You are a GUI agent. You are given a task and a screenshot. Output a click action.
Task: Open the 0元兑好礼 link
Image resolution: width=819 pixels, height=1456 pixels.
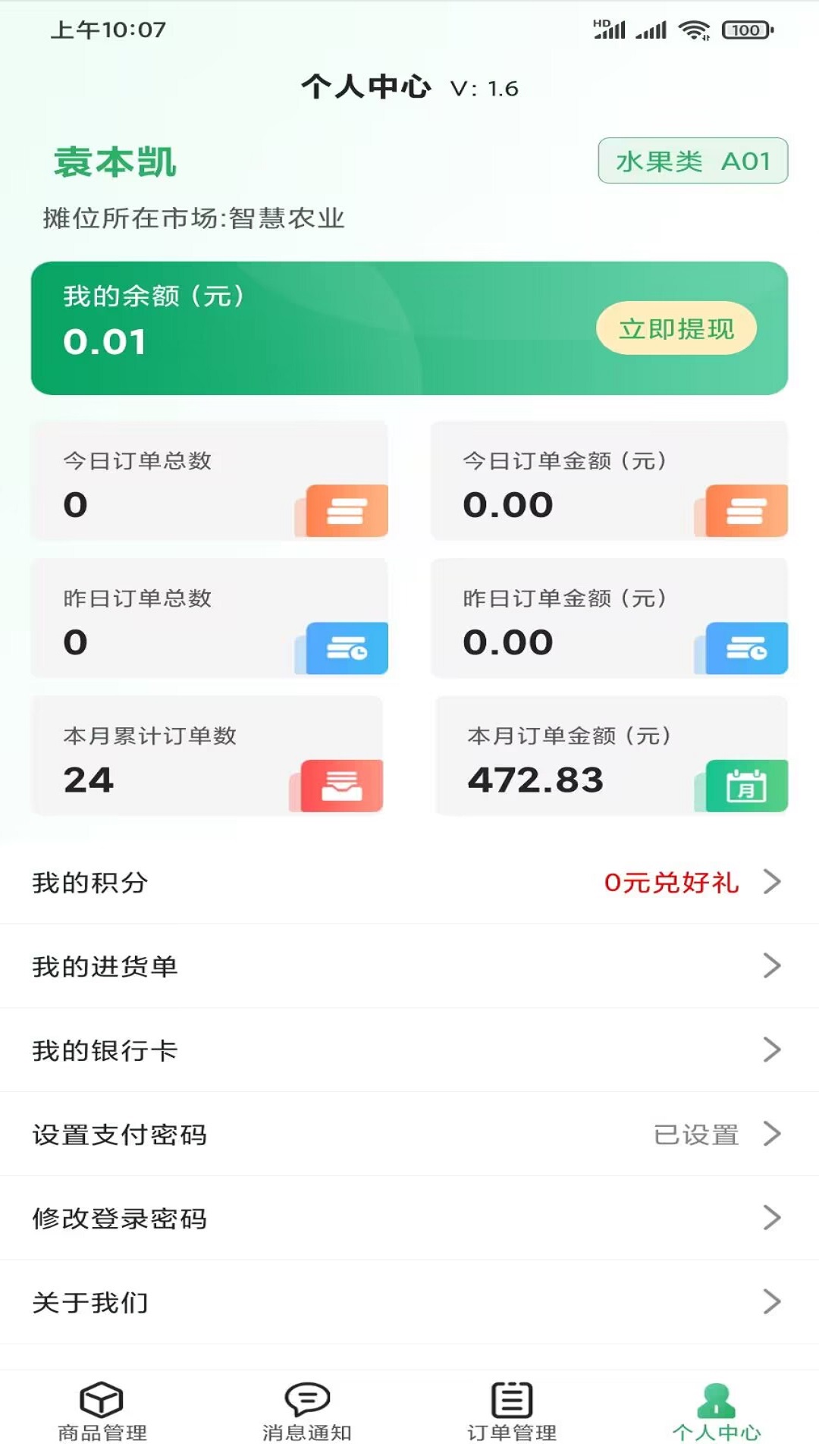tap(671, 881)
